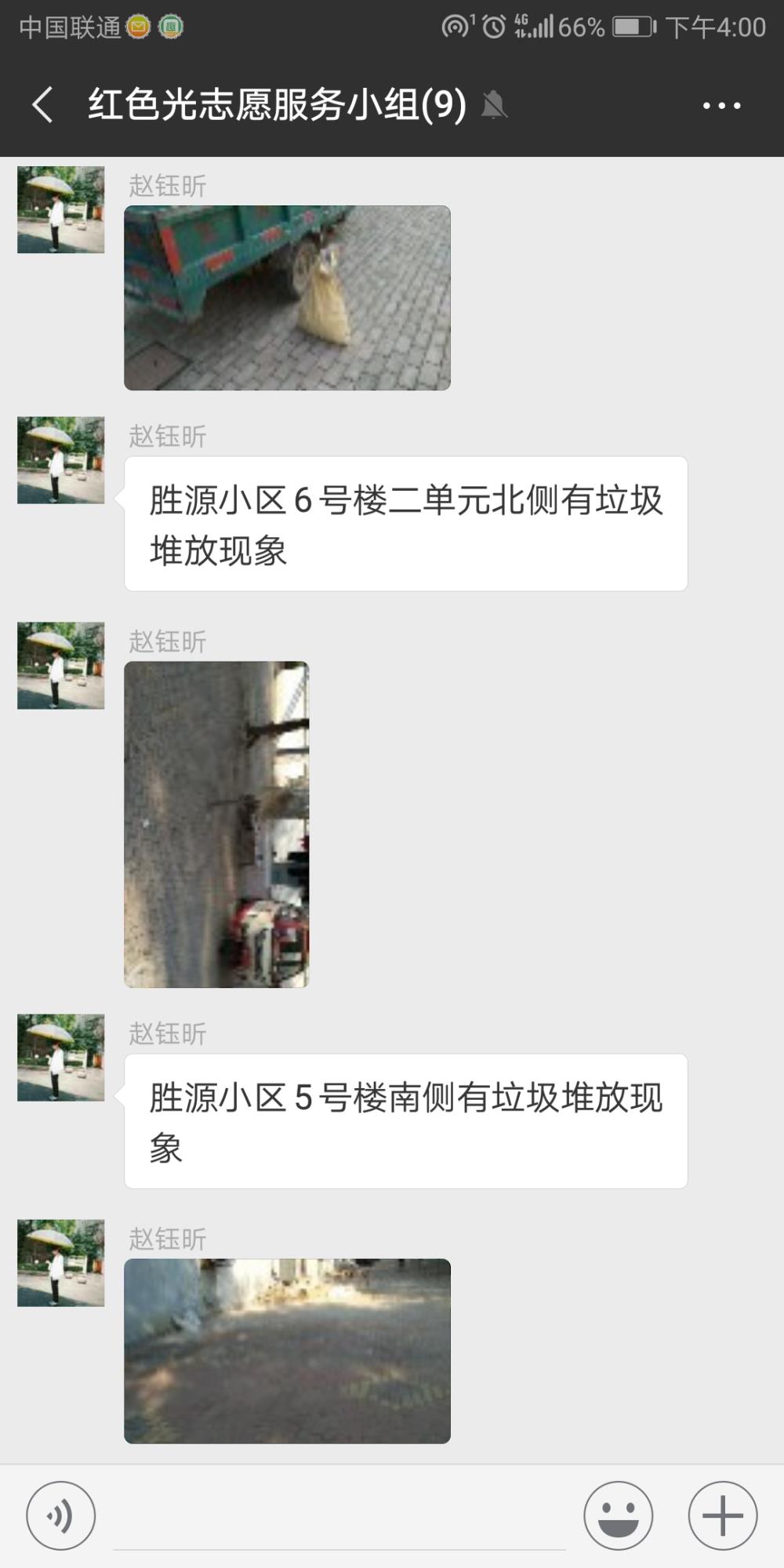Switch to voice message input
The height and width of the screenshot is (1568, 784).
click(61, 1515)
